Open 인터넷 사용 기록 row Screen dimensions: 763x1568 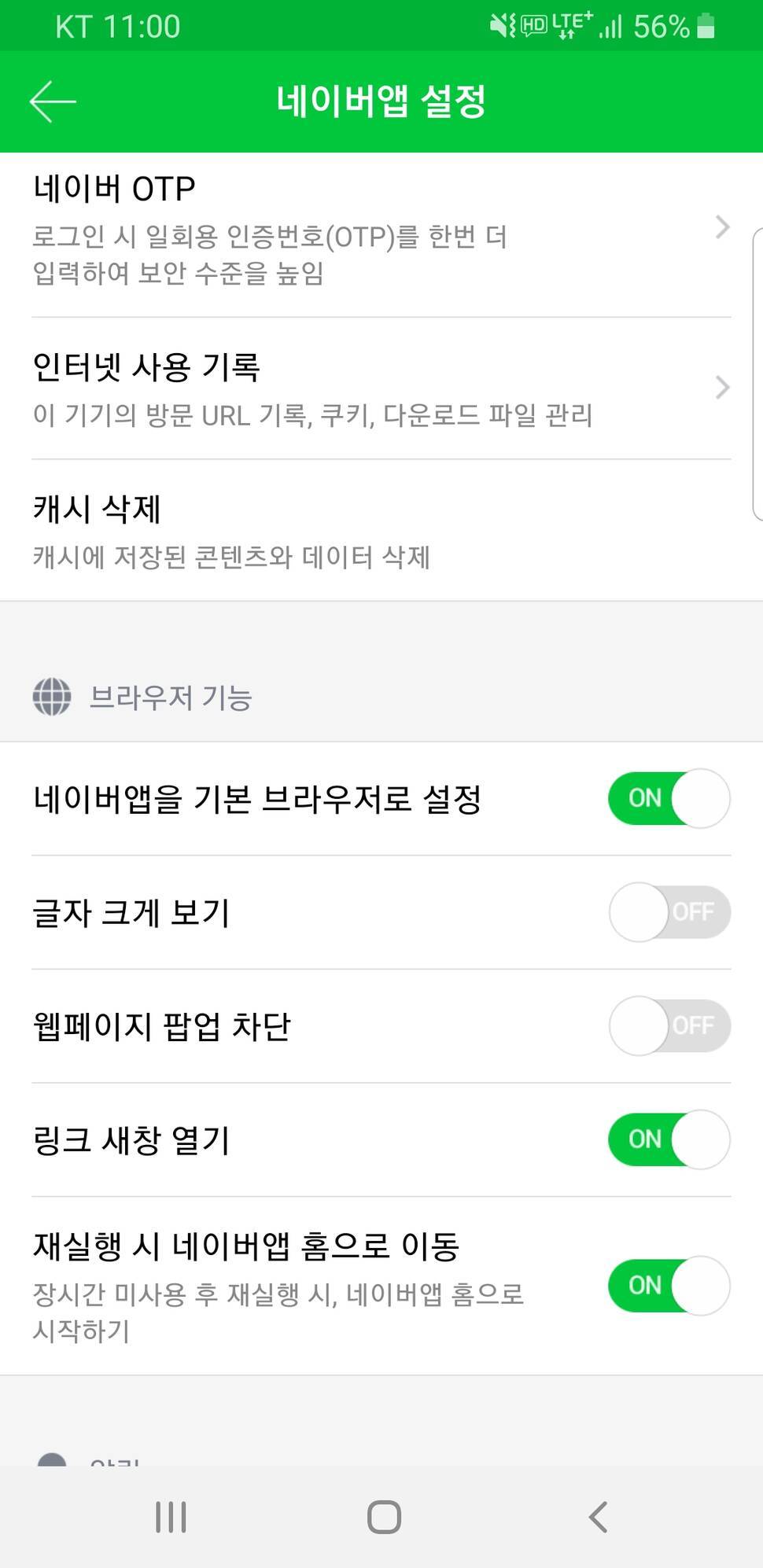click(381, 388)
